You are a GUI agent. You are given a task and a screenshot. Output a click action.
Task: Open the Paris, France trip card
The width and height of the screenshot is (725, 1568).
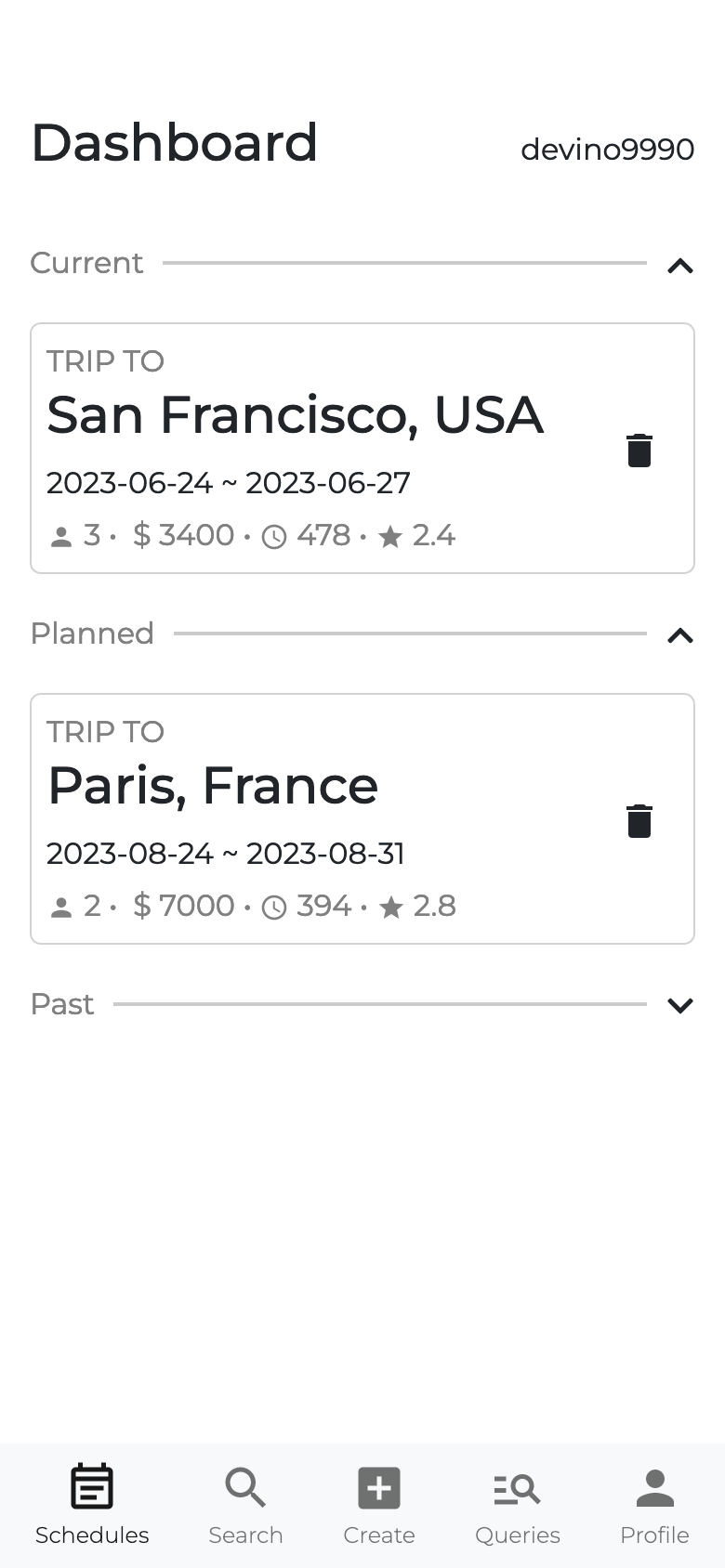click(362, 818)
